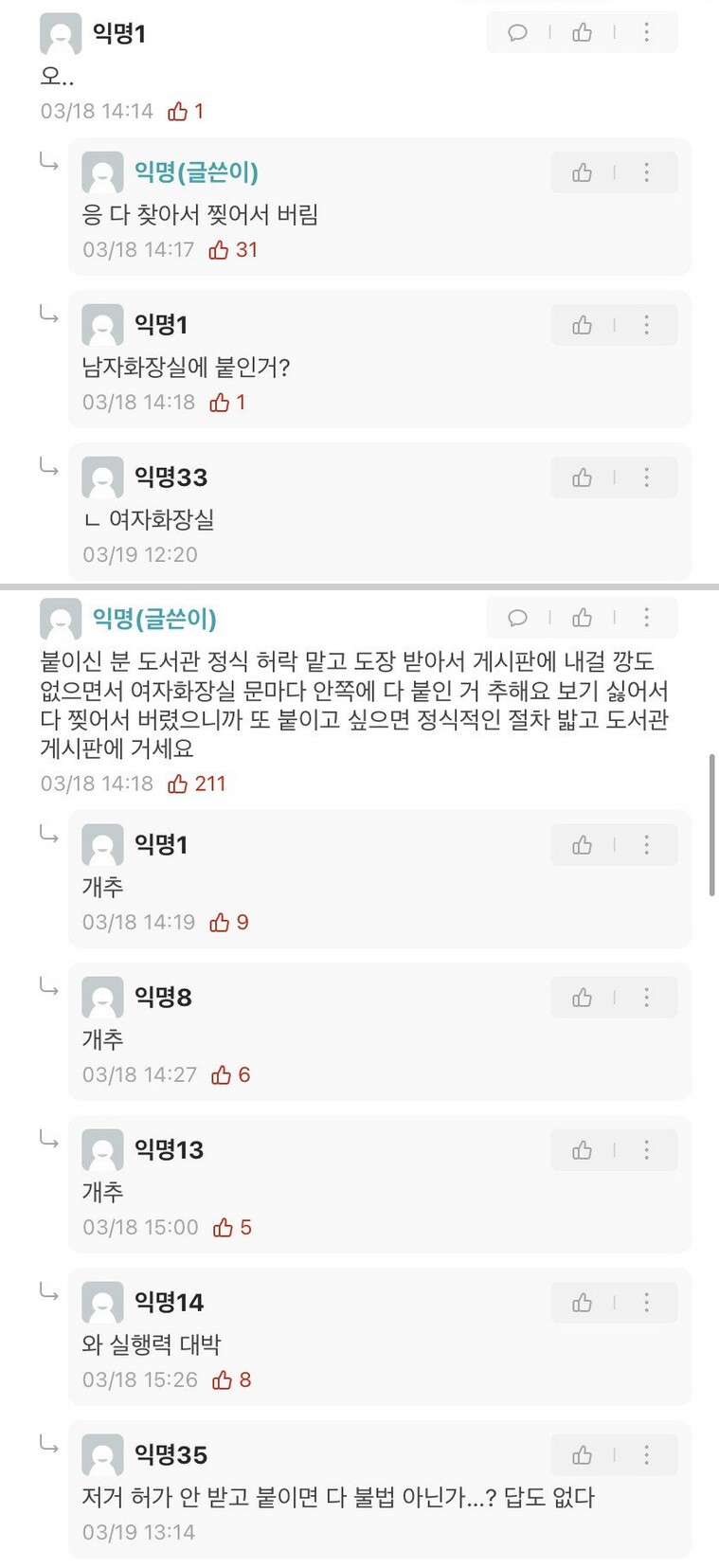Like 익명13's '개추' reply
Screen dimensions: 719x1568
(x=582, y=1150)
